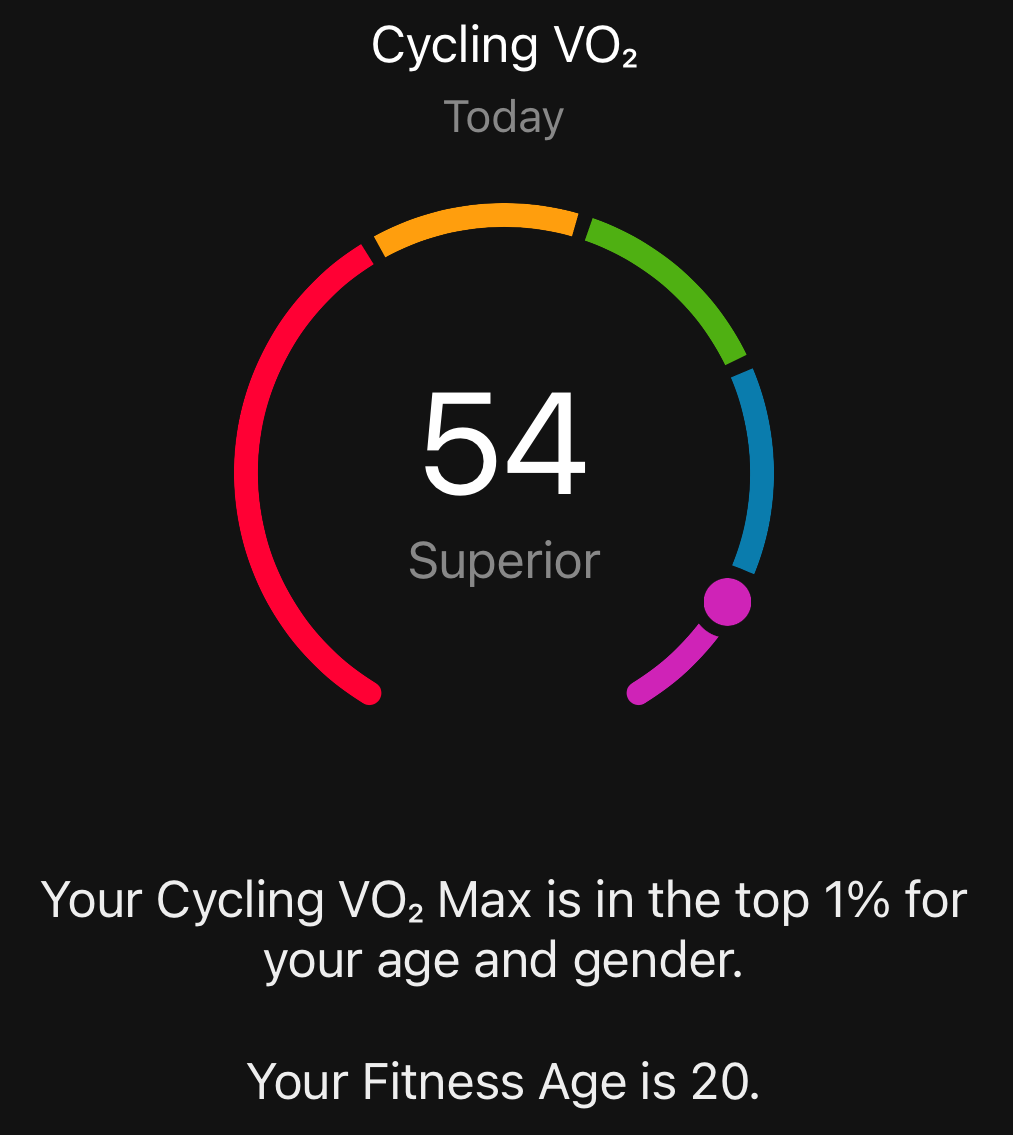Open the Today date selector
Image resolution: width=1013 pixels, height=1135 pixels.
pyautogui.click(x=505, y=116)
